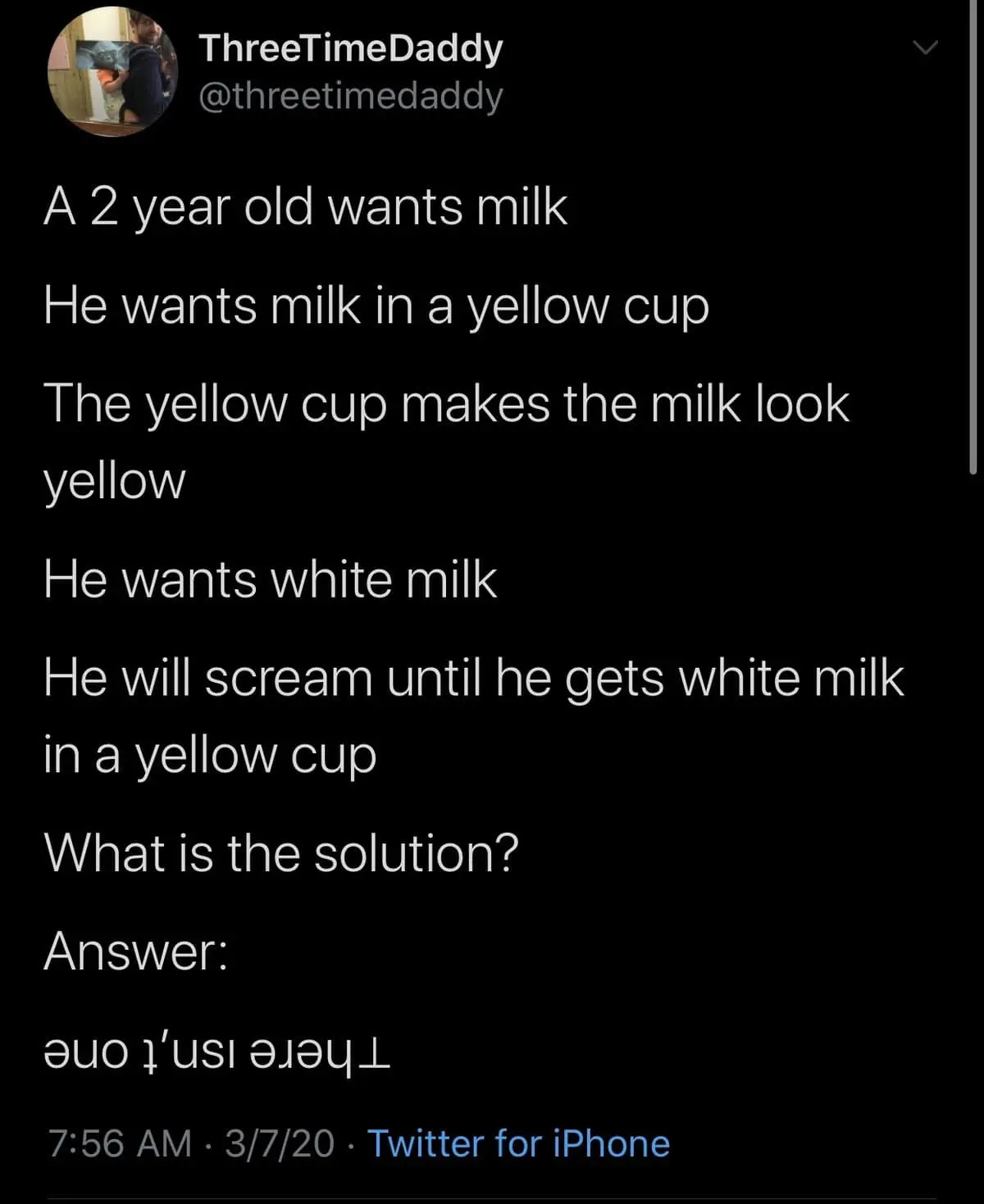Select the display name ThreeTimeDaddy
The image size is (984, 1204).
351,48
